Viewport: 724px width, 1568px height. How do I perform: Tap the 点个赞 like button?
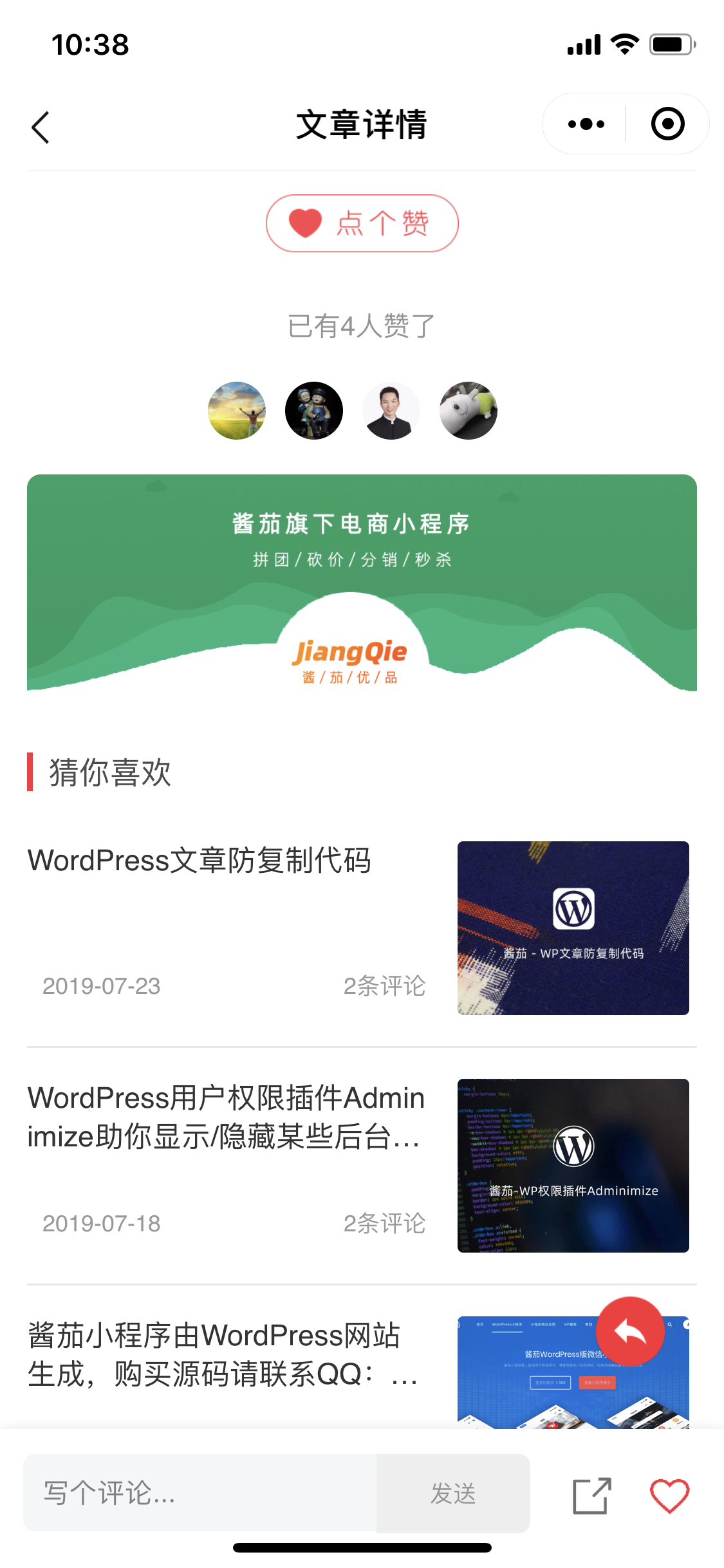point(362,223)
